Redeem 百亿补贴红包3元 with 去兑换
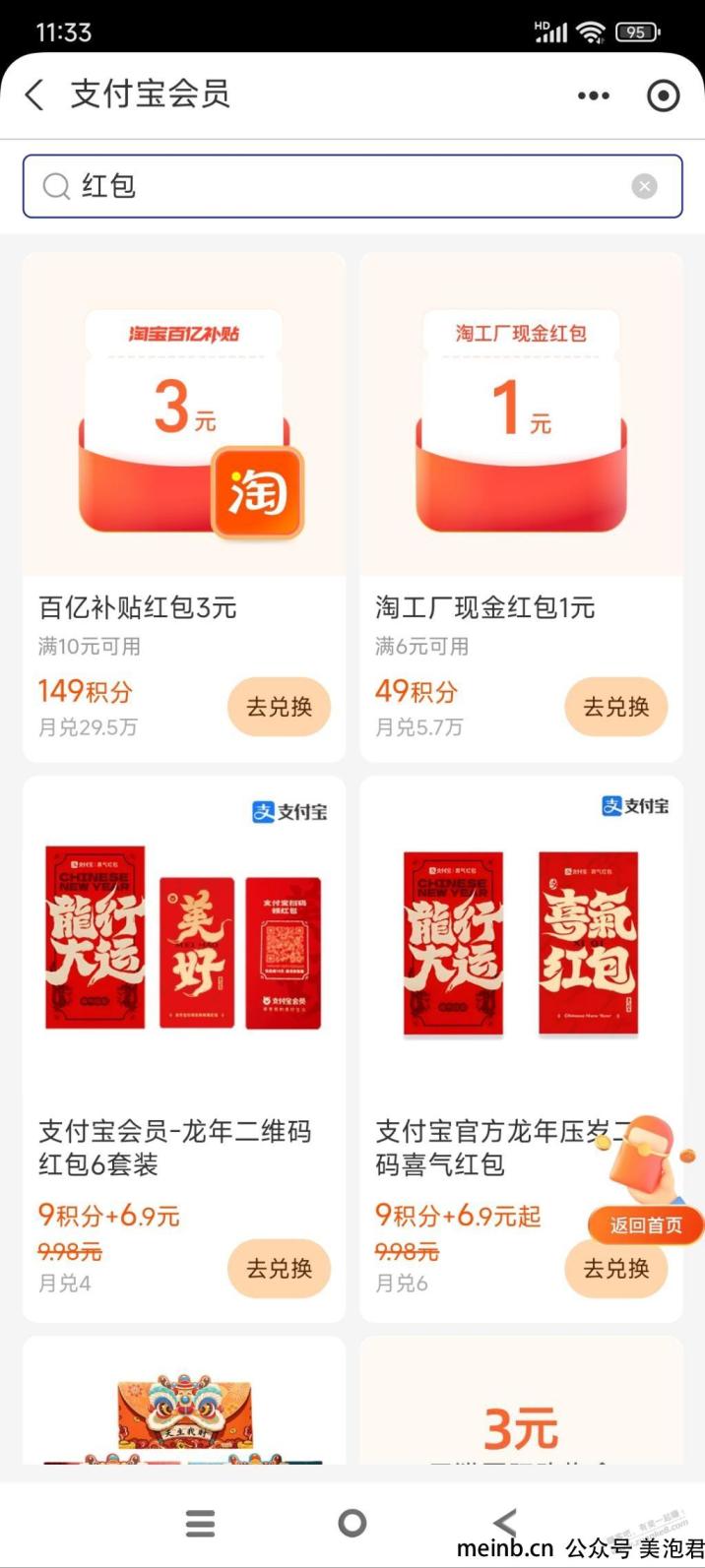Screen dimensions: 705x1568 pos(279,707)
